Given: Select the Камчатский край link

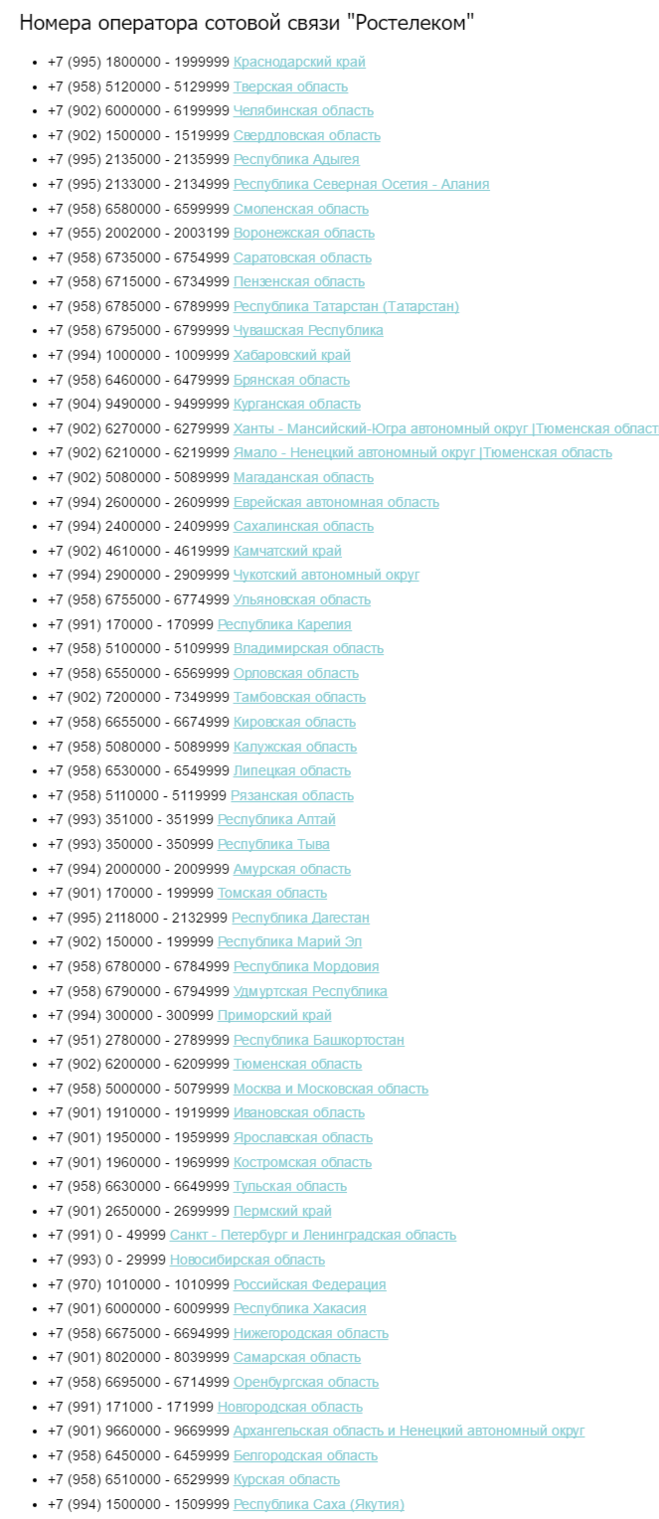Looking at the screenshot, I should (x=287, y=551).
